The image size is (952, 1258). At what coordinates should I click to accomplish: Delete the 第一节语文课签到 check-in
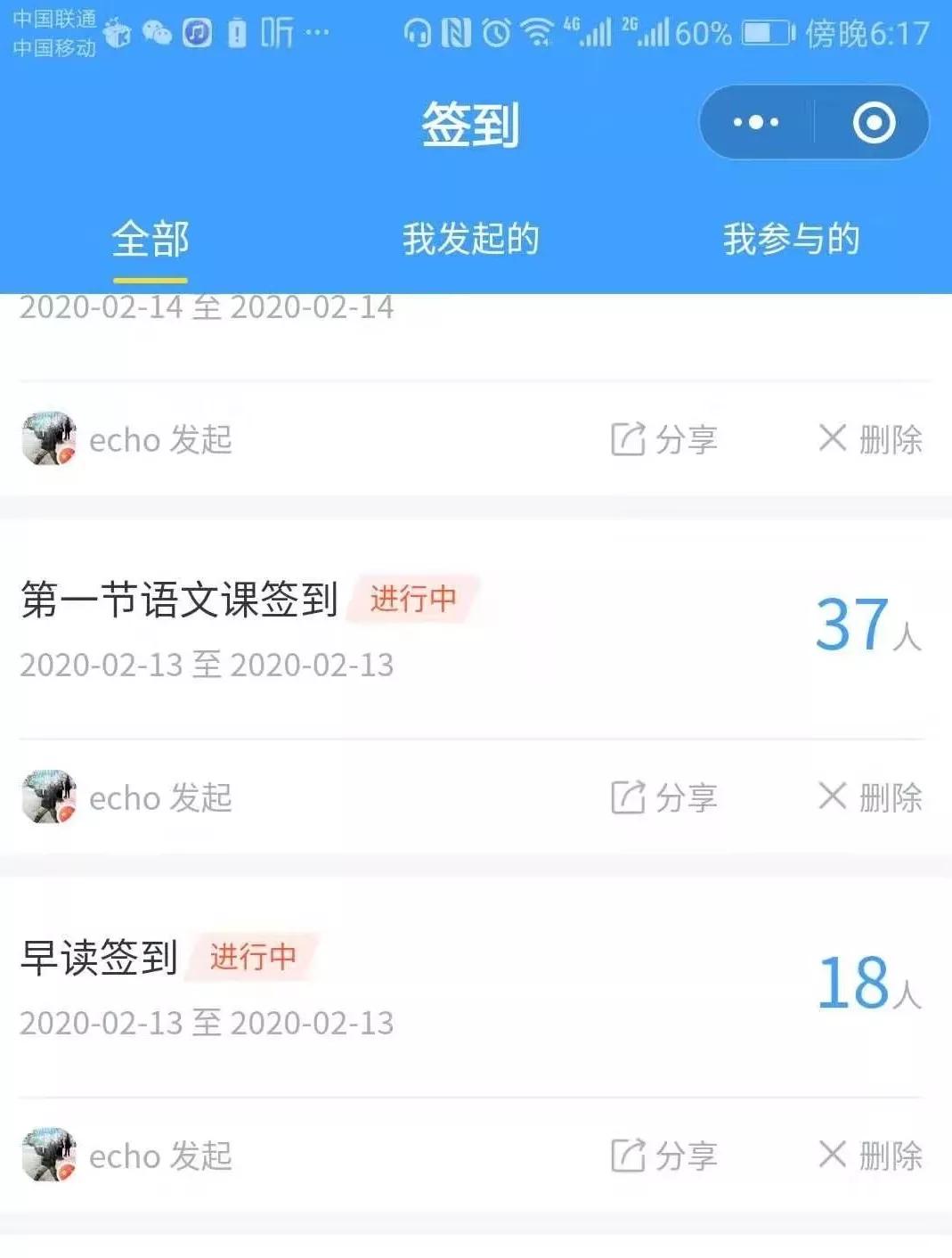pos(870,796)
